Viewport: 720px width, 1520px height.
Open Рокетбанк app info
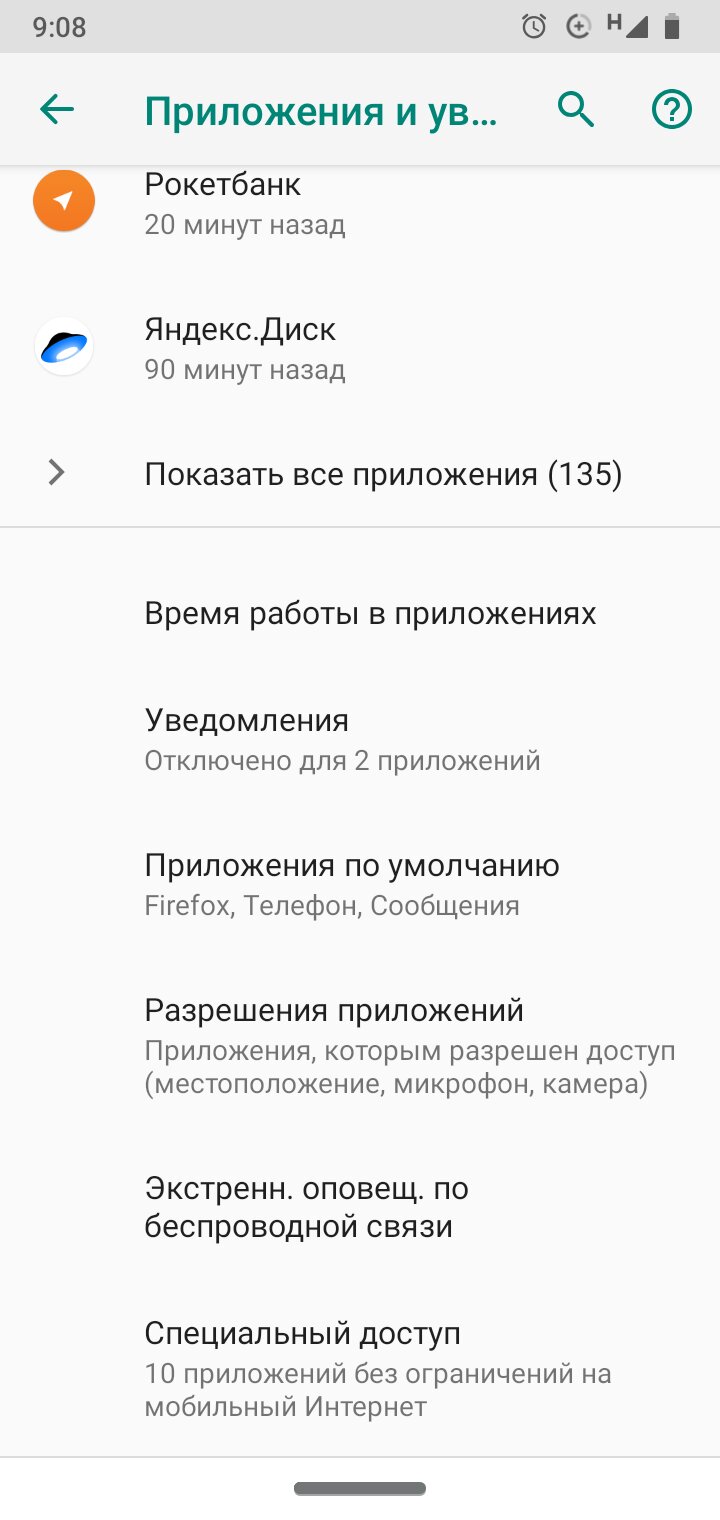coord(360,202)
